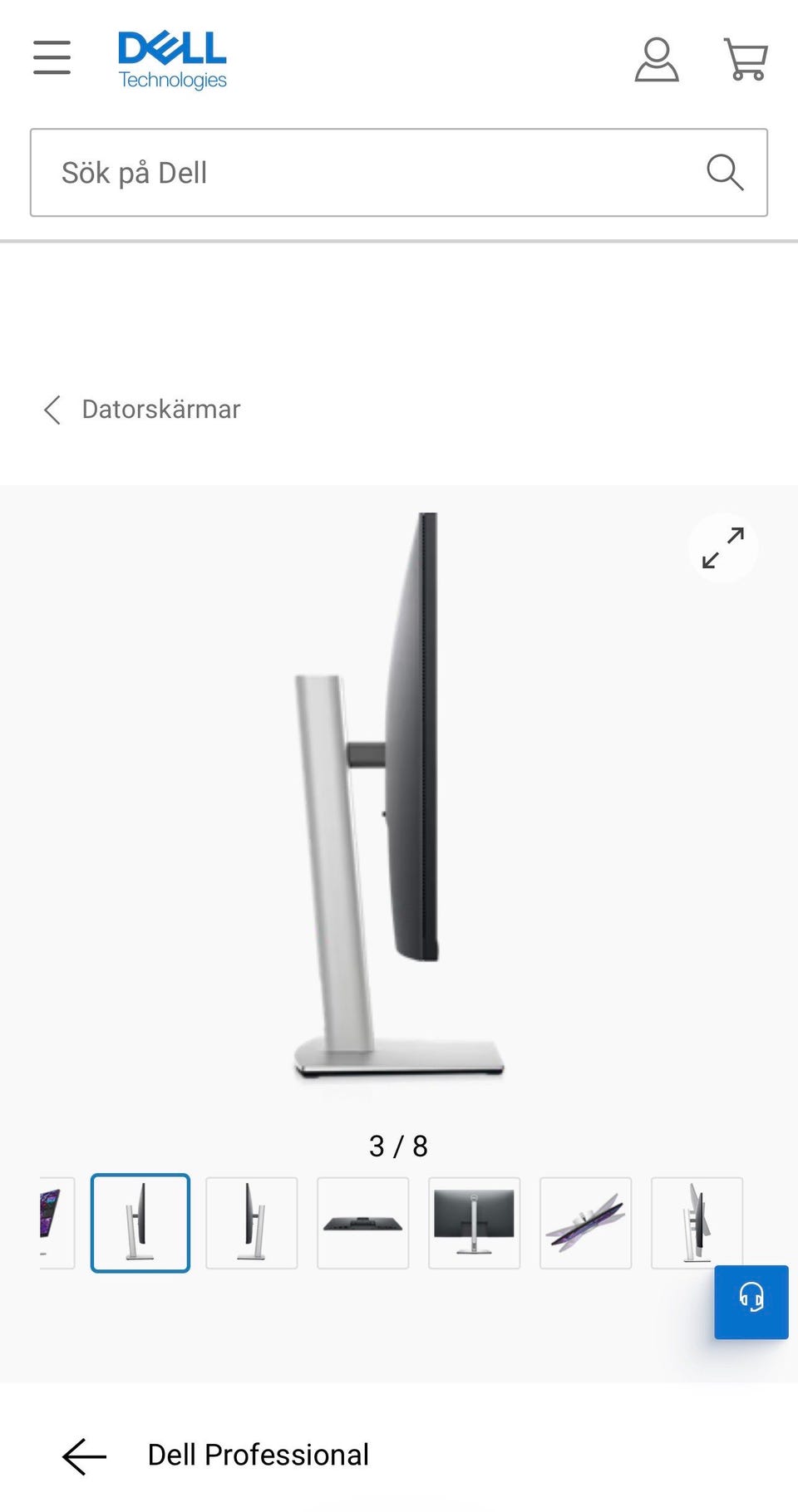Click the Dell Technologies logo

tap(171, 58)
